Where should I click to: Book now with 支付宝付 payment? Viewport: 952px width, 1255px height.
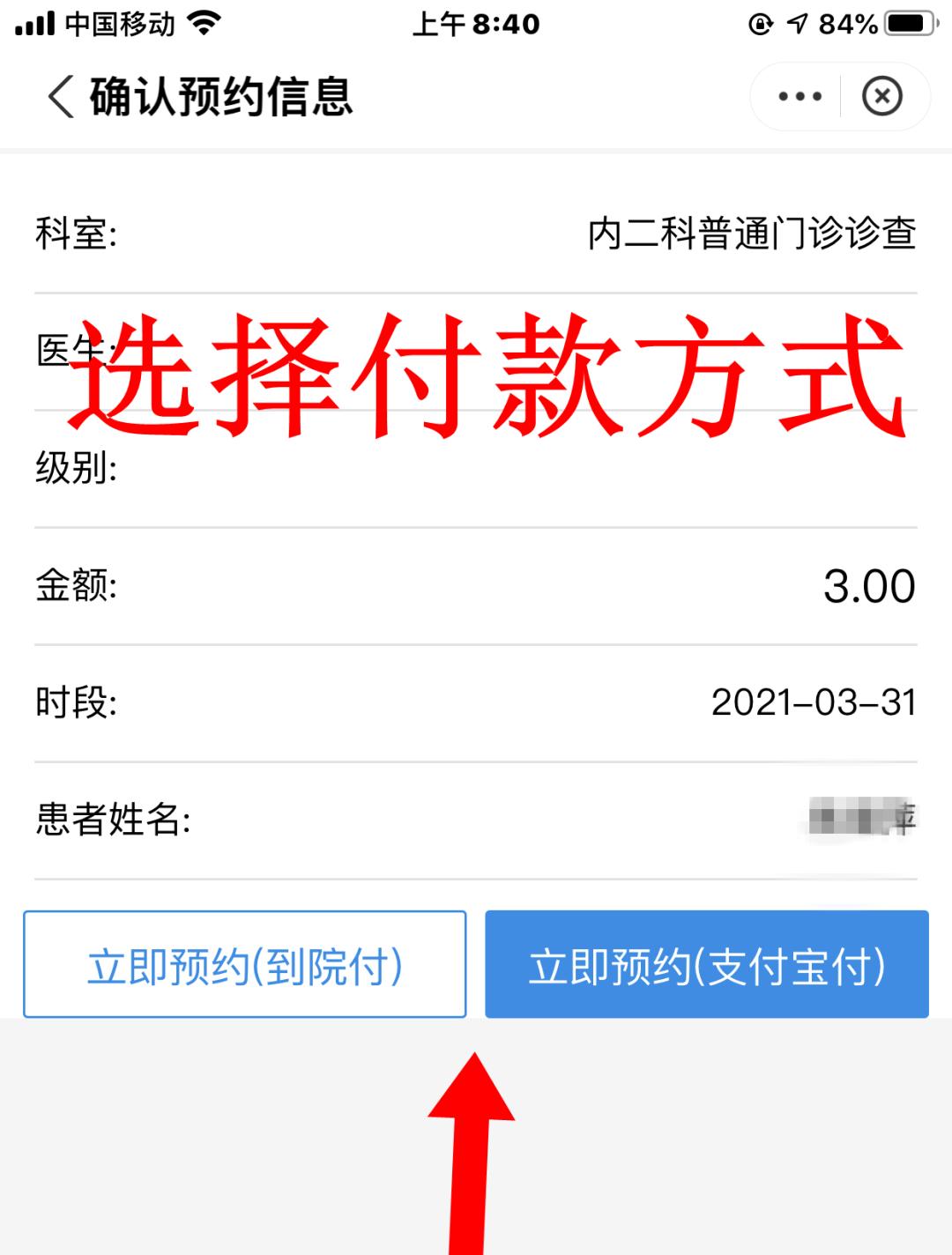click(x=706, y=964)
